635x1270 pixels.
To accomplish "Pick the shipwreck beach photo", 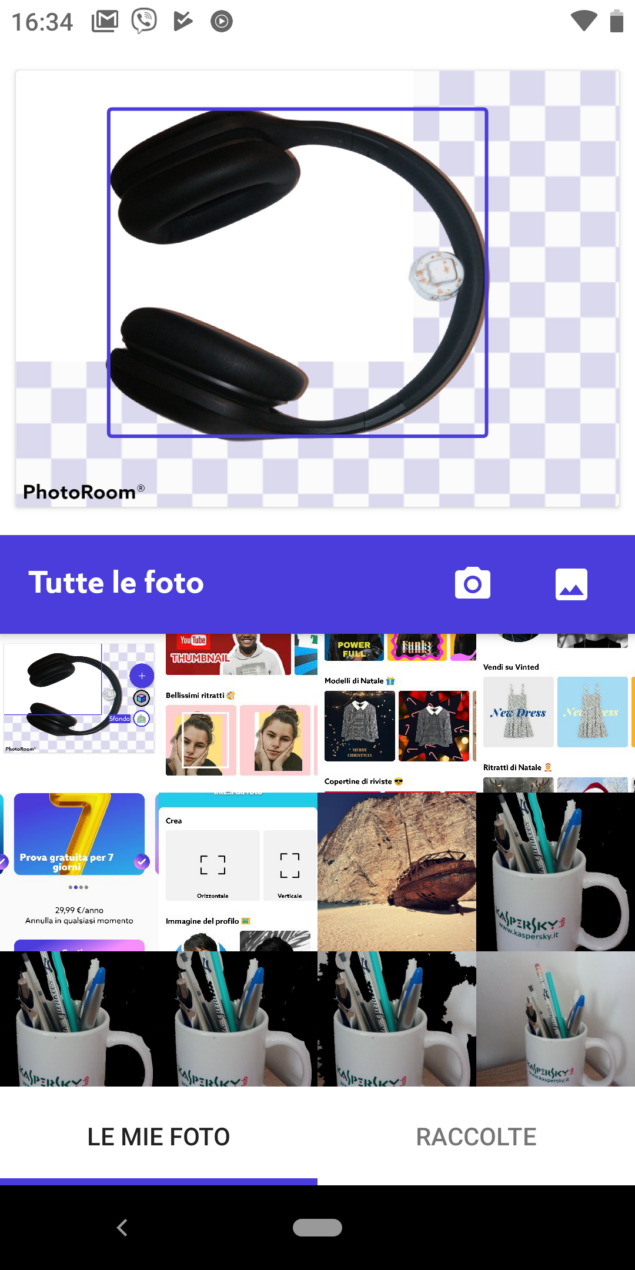I will pyautogui.click(x=397, y=870).
